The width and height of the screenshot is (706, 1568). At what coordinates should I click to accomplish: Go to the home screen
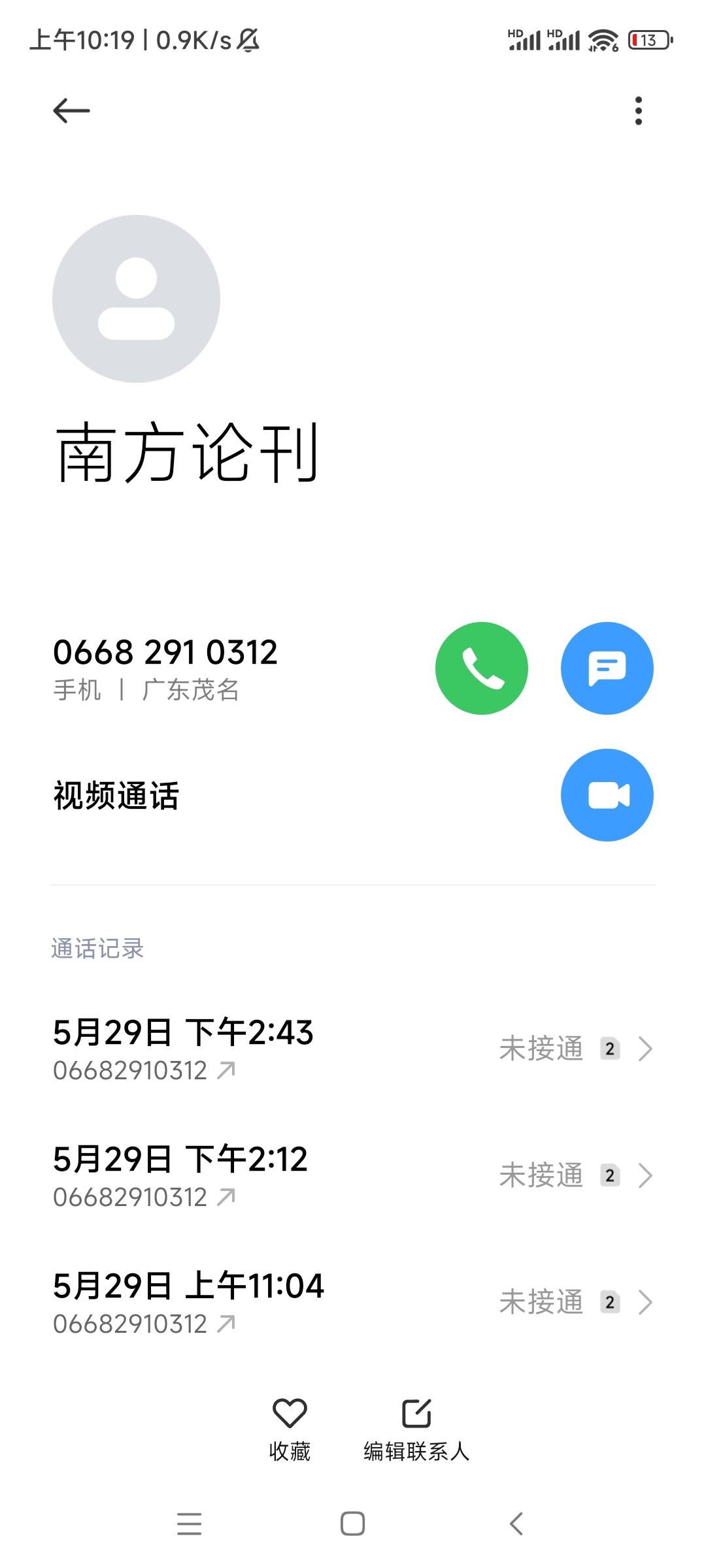[353, 1524]
